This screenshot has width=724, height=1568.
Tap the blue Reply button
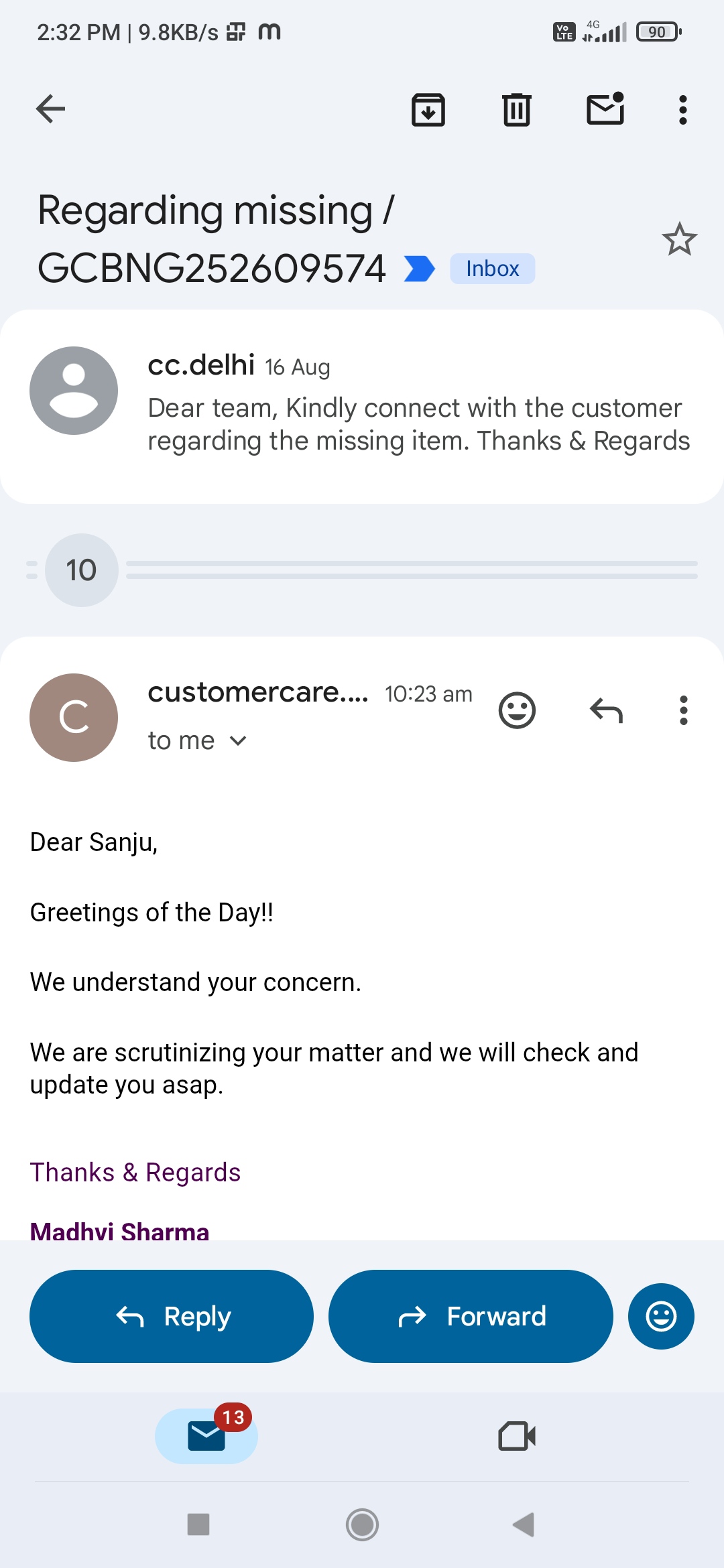[172, 1317]
